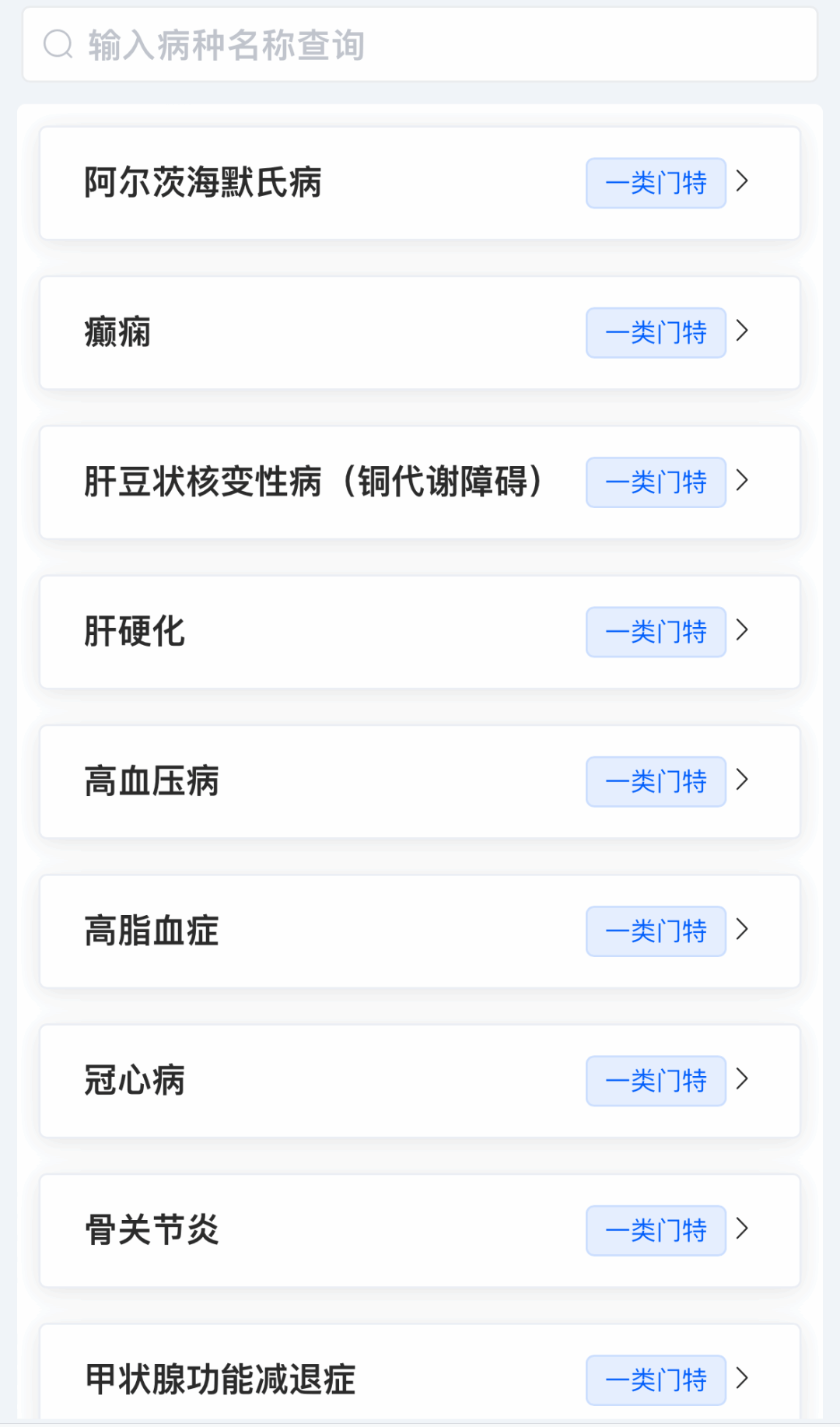Screen dimensions: 840x1427
Task: Open the 冠心病 row
Action: pyautogui.click(x=420, y=1081)
